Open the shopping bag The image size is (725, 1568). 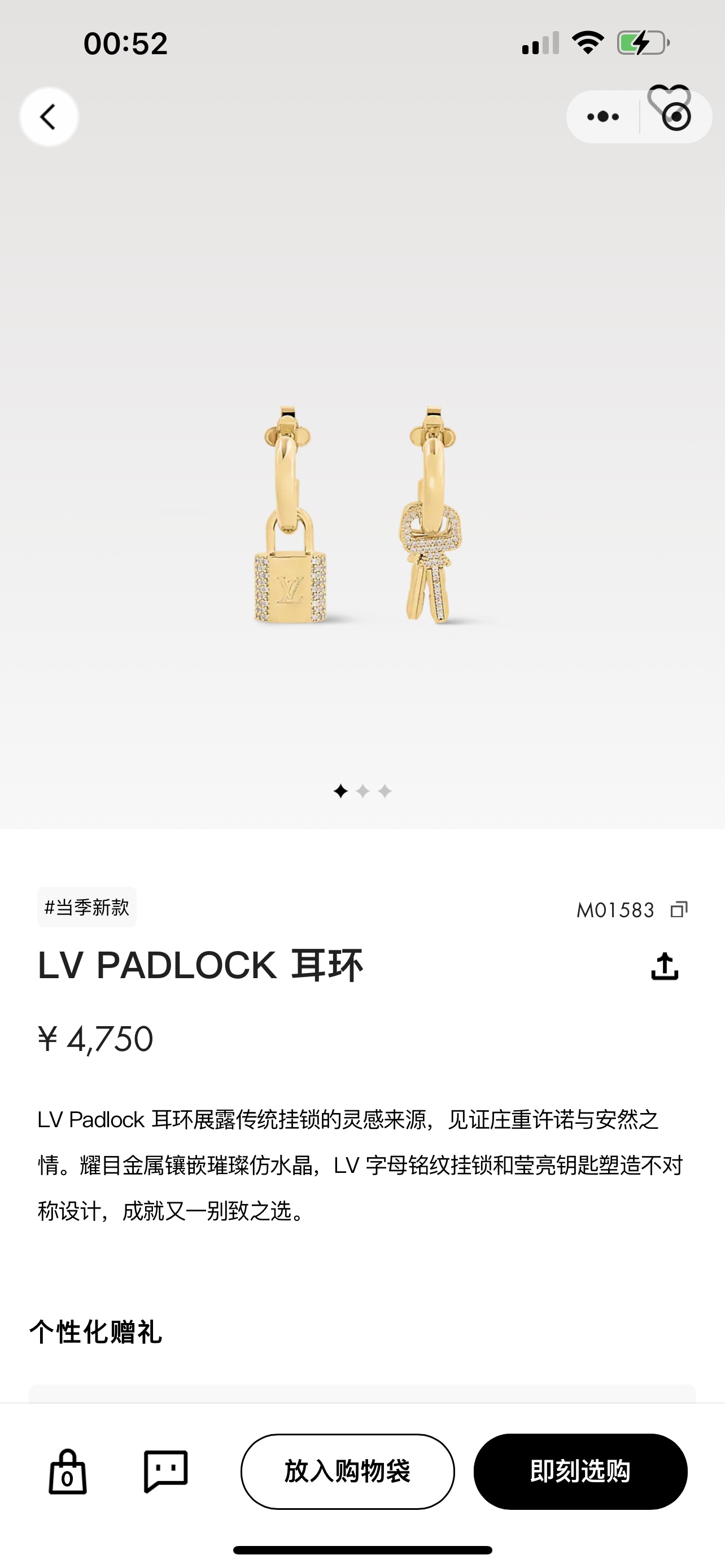[x=68, y=1471]
